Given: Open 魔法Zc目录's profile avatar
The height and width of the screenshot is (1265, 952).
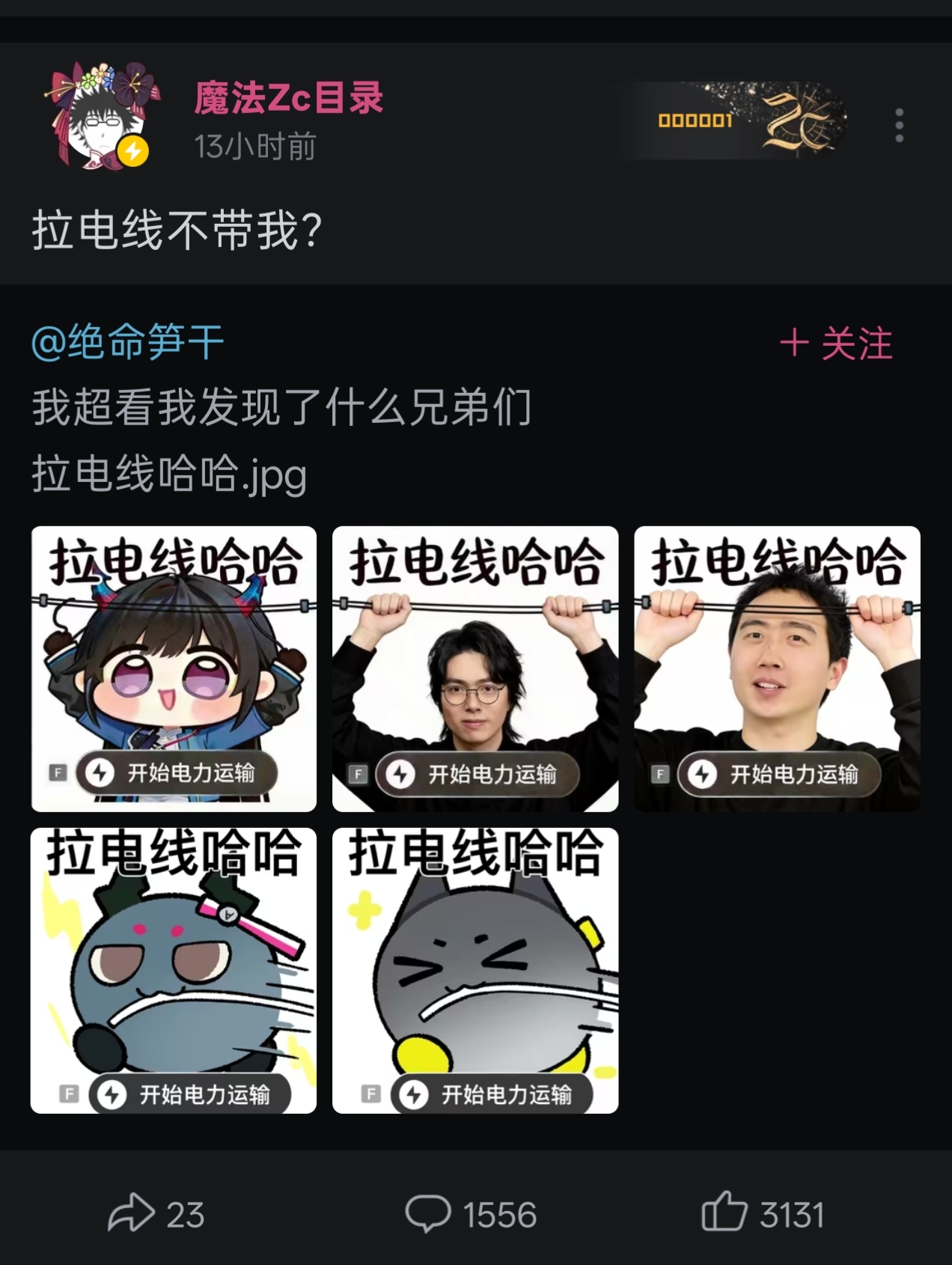Looking at the screenshot, I should point(103,118).
